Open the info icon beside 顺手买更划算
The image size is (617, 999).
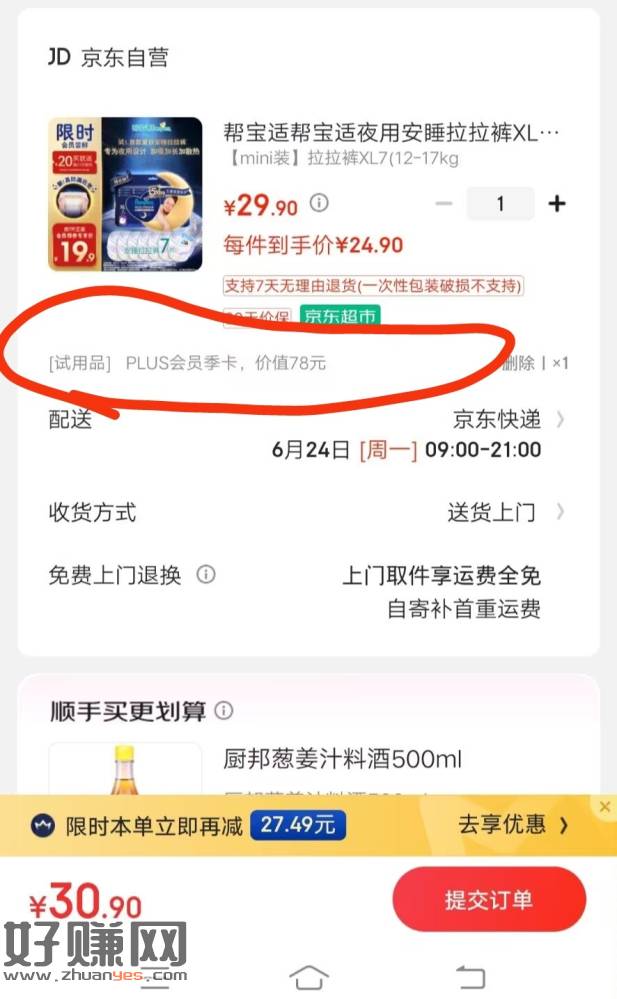point(224,711)
